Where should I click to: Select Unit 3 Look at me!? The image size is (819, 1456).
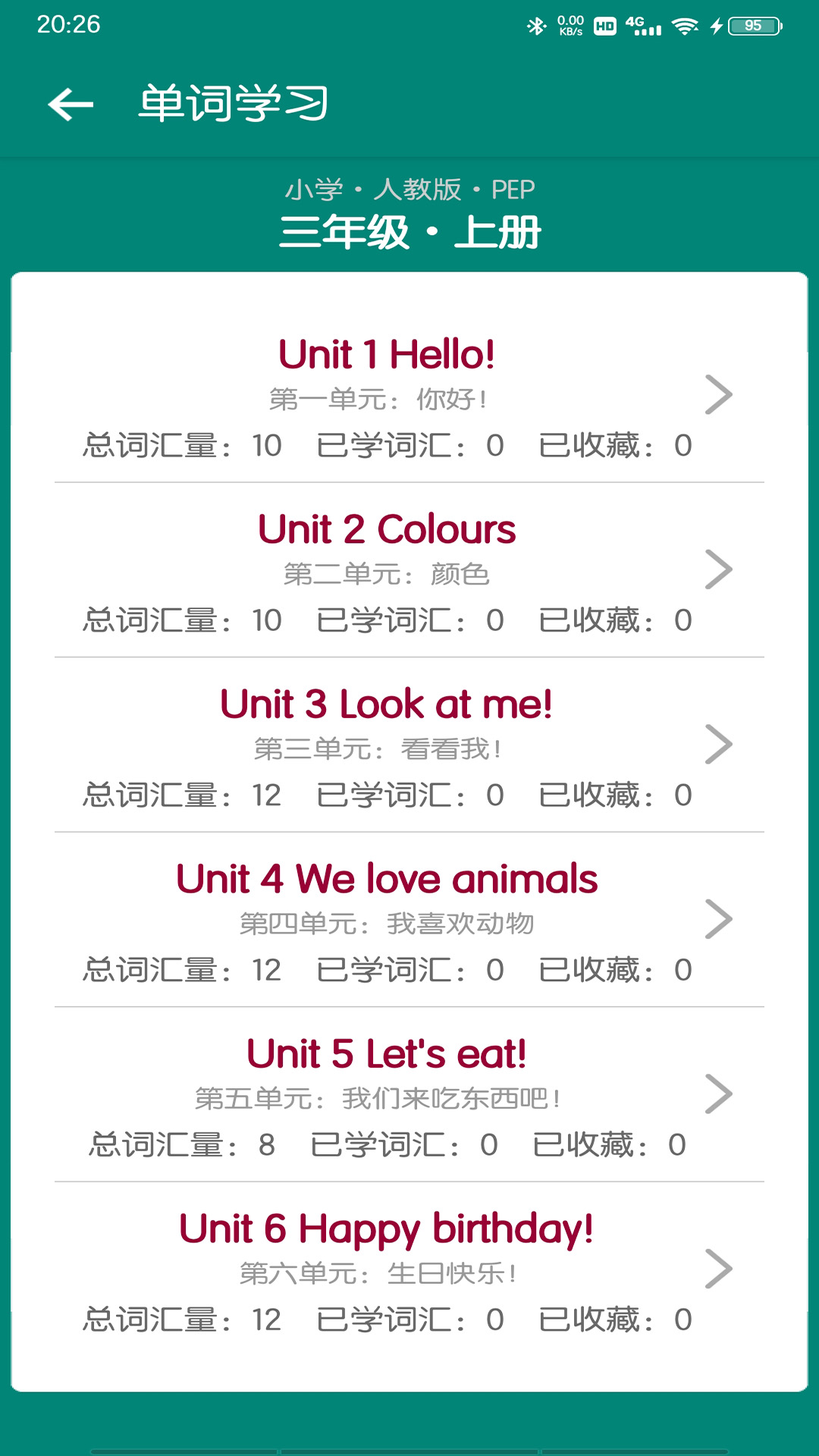pyautogui.click(x=409, y=745)
